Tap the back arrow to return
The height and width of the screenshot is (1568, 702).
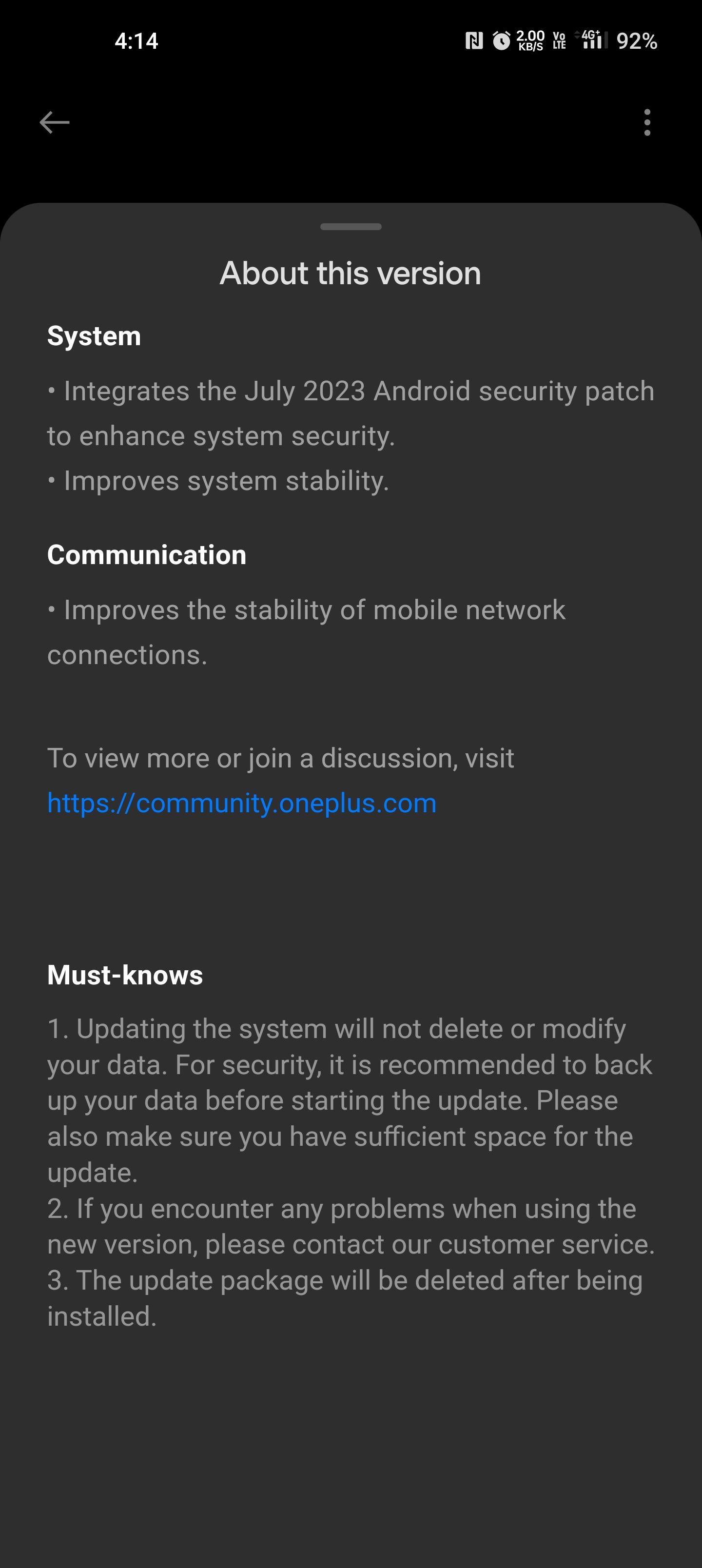[55, 122]
